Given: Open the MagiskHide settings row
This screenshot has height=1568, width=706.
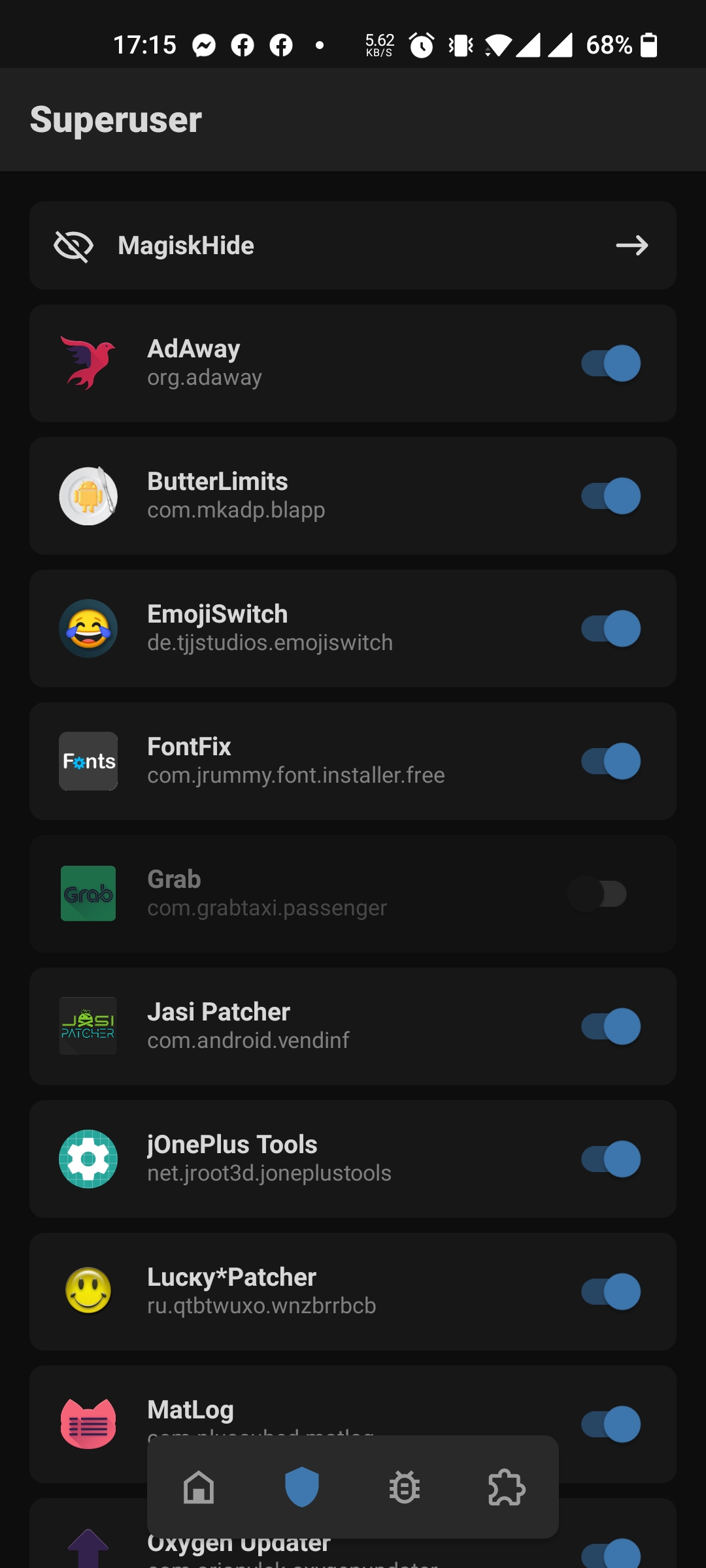Looking at the screenshot, I should 353,246.
